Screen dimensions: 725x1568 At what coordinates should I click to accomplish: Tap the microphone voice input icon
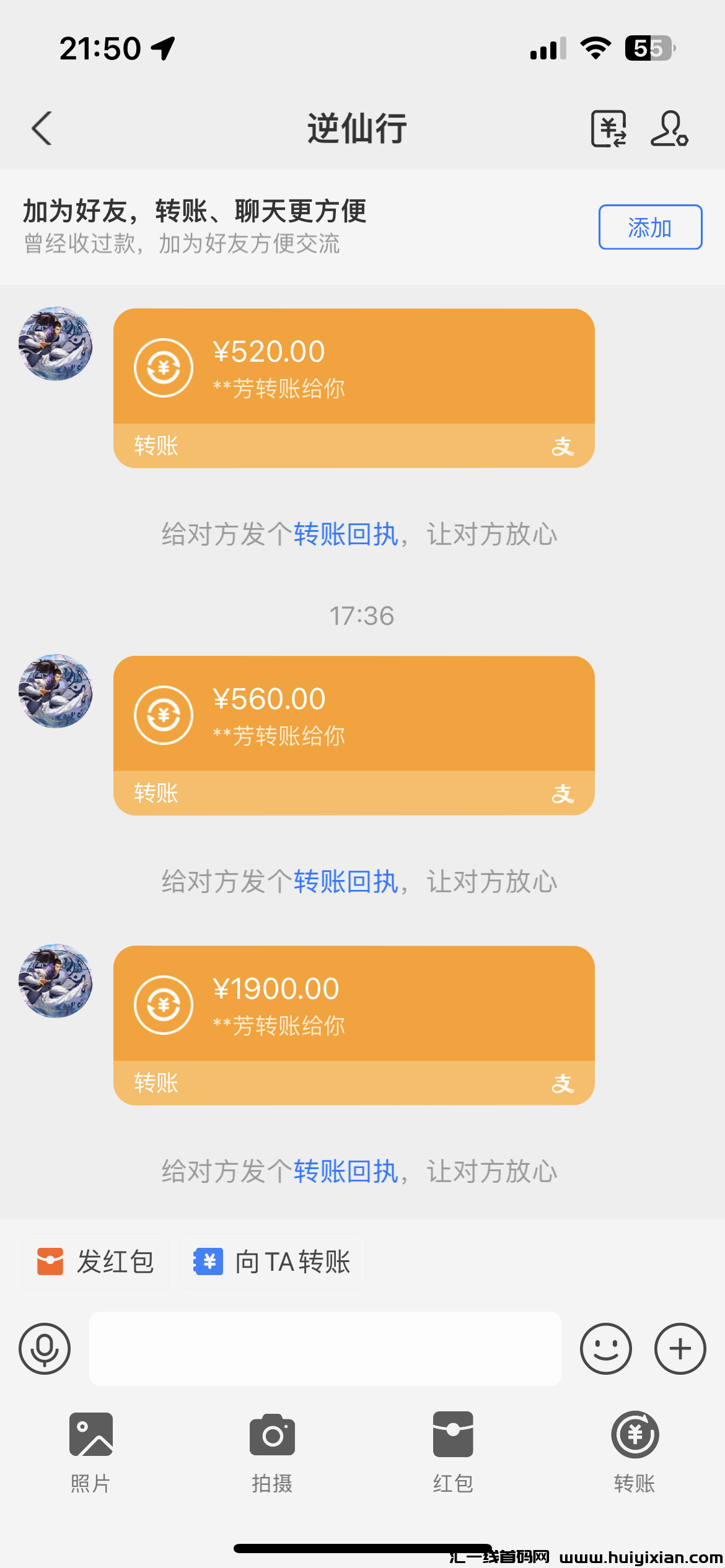(x=44, y=1349)
